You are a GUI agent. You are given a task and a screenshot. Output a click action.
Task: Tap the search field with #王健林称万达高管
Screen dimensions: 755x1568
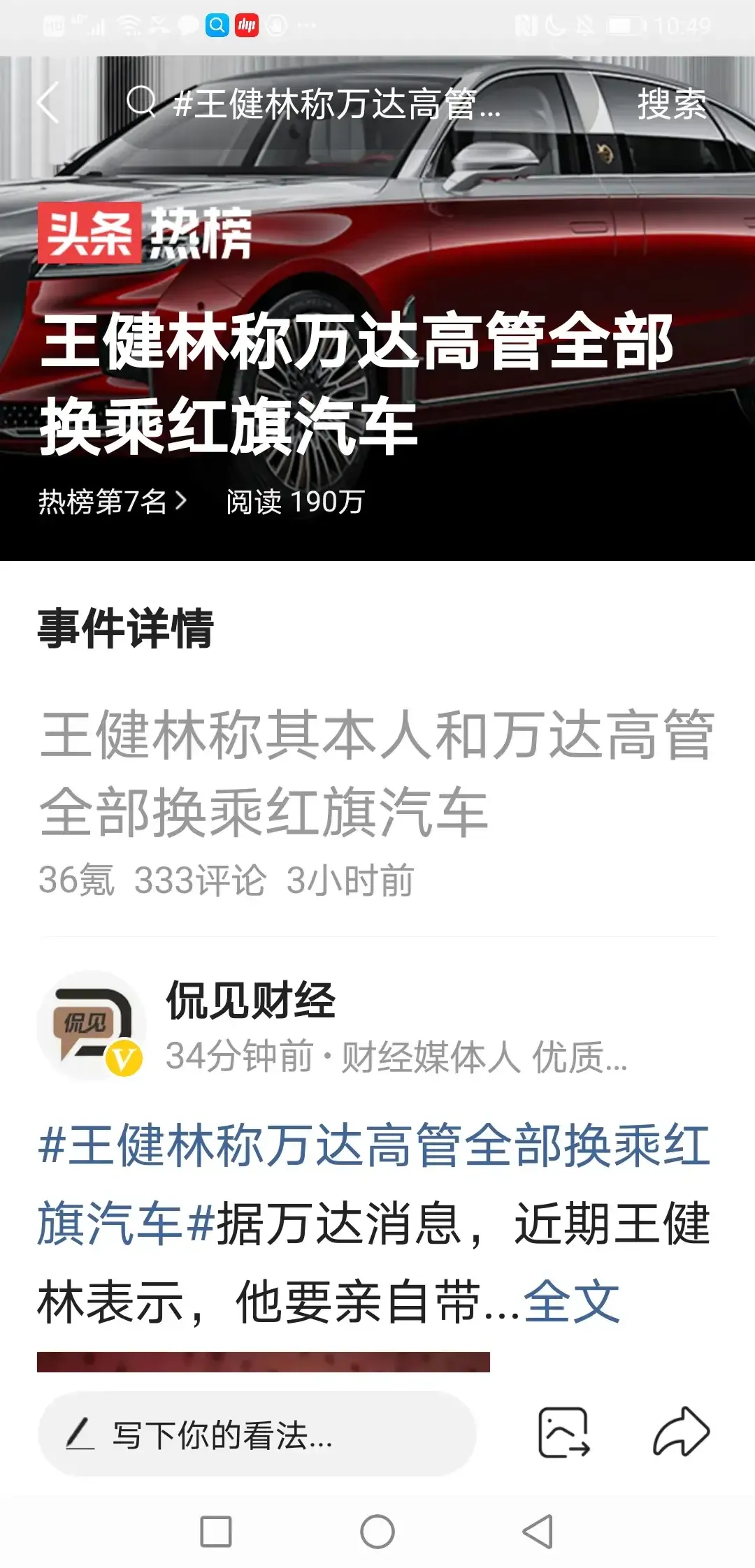click(336, 103)
